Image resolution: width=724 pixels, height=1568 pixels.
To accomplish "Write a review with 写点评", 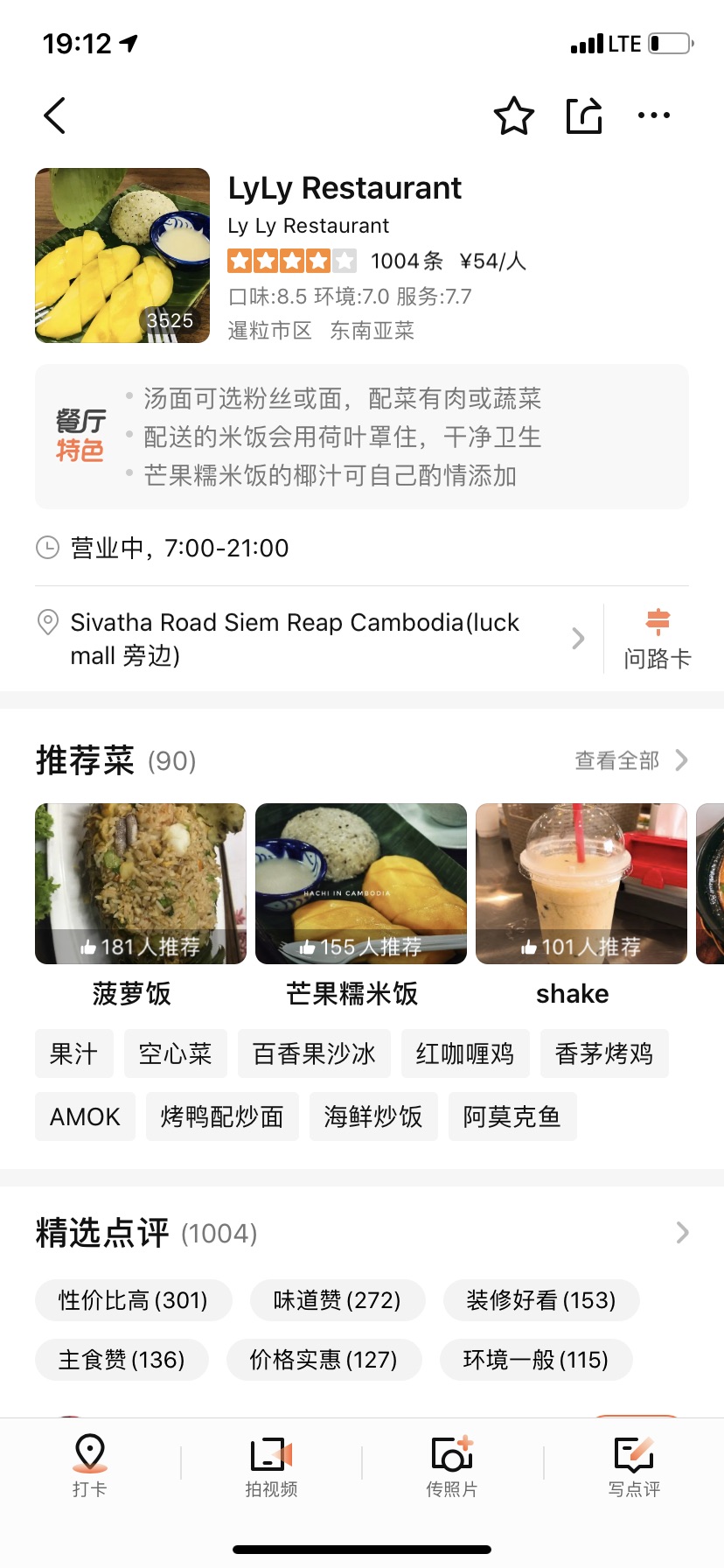I will (634, 1465).
